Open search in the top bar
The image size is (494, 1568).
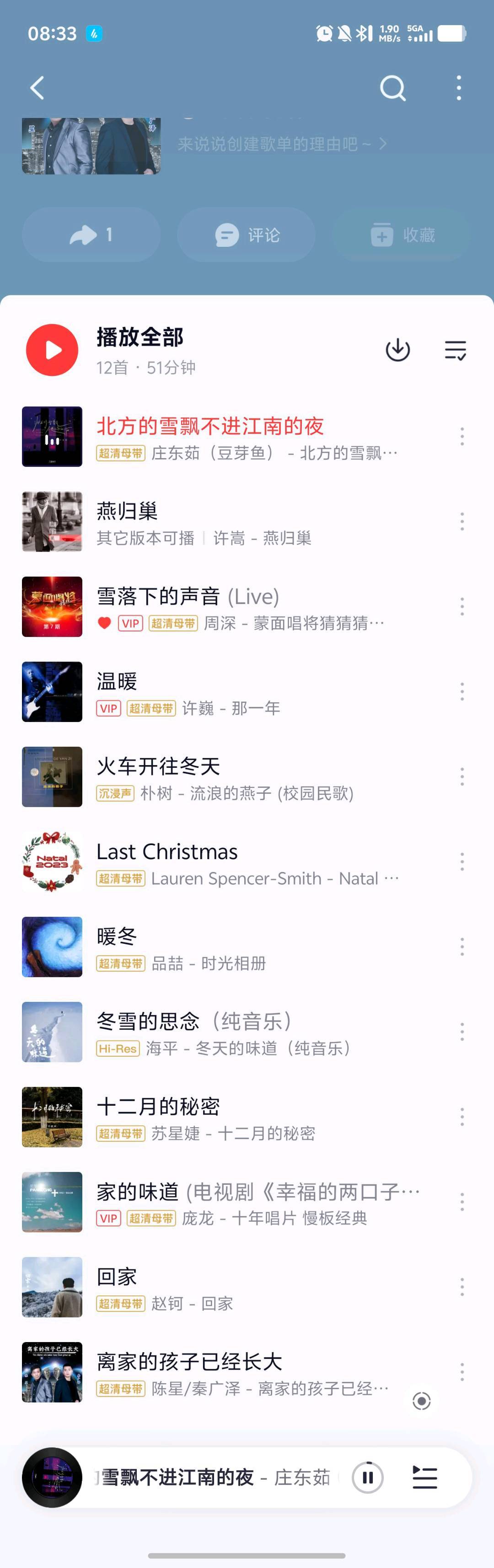[392, 88]
